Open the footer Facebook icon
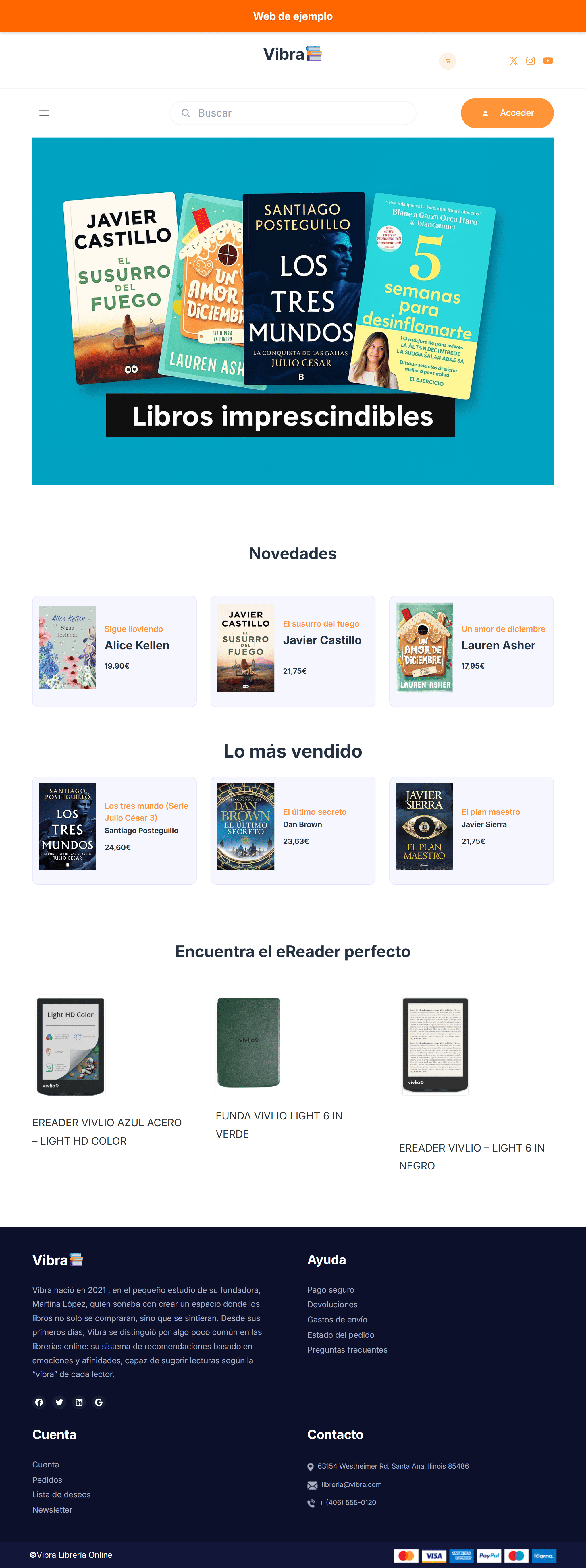 (x=39, y=1402)
